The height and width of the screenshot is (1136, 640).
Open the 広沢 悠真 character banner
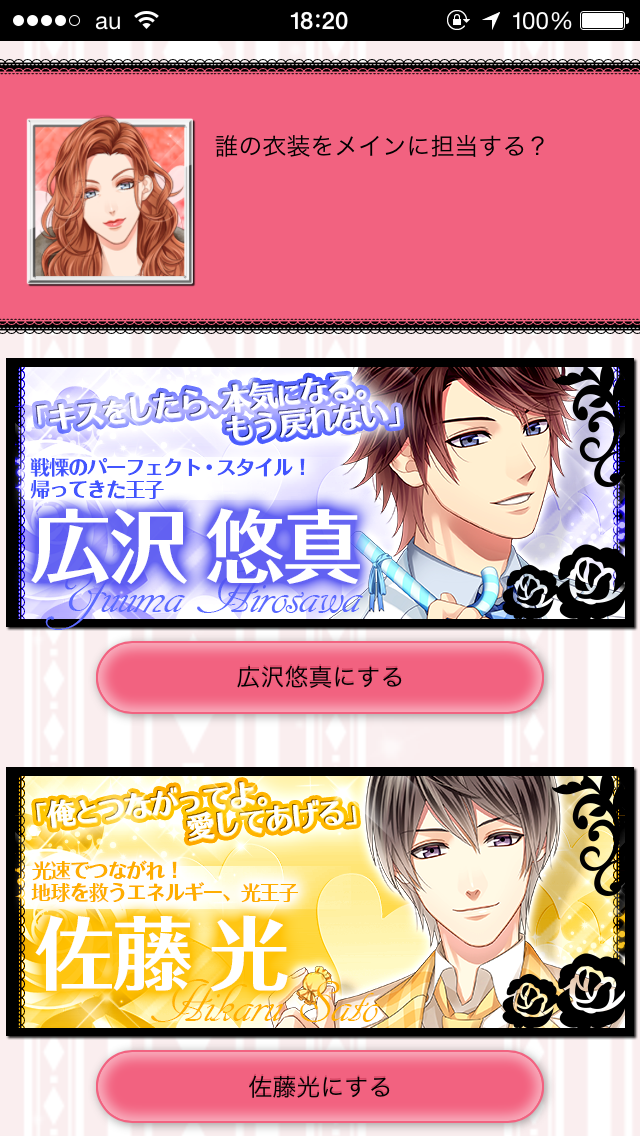[x=320, y=493]
